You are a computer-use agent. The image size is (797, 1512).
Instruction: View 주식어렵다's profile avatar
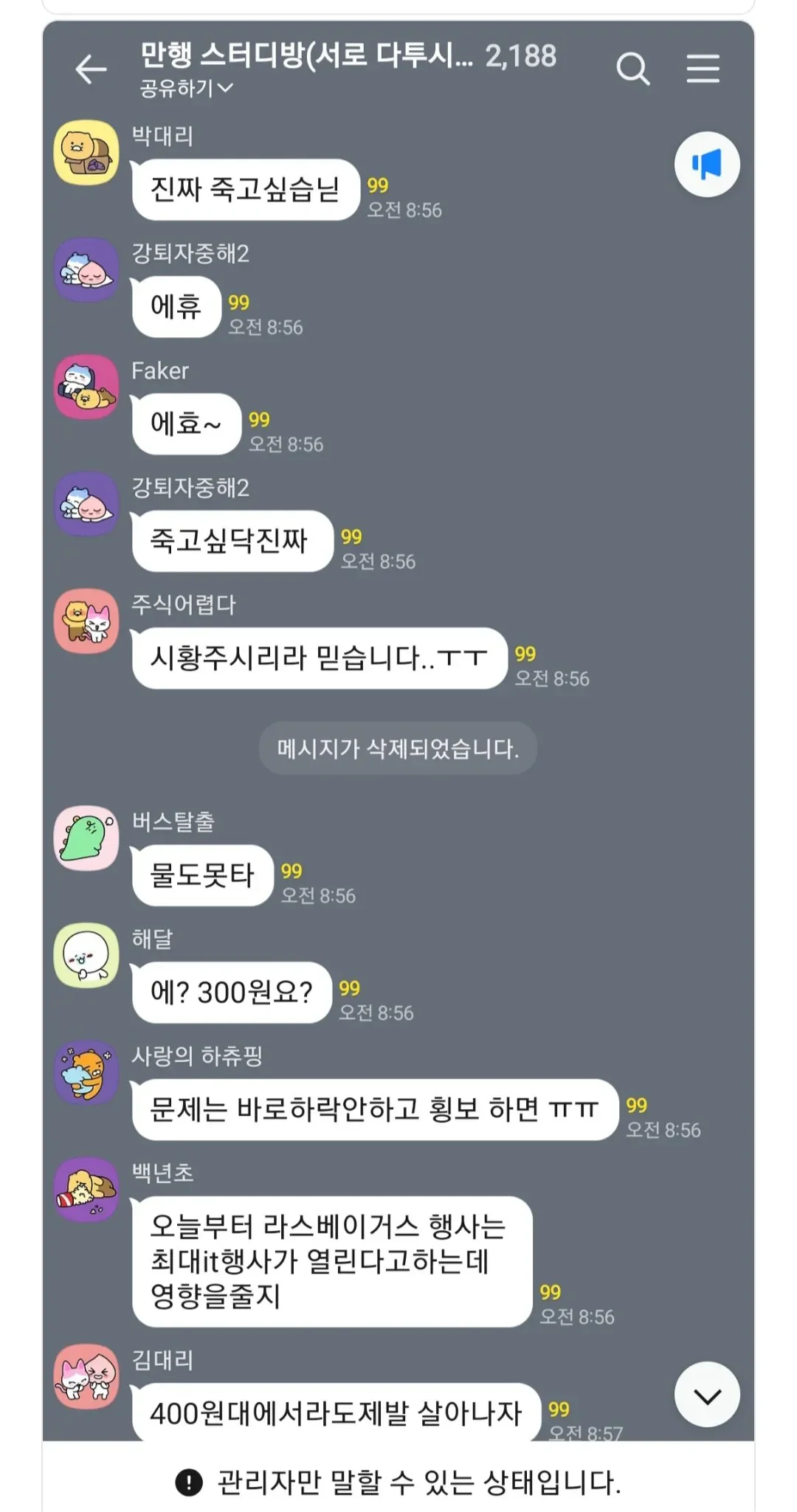(x=86, y=621)
